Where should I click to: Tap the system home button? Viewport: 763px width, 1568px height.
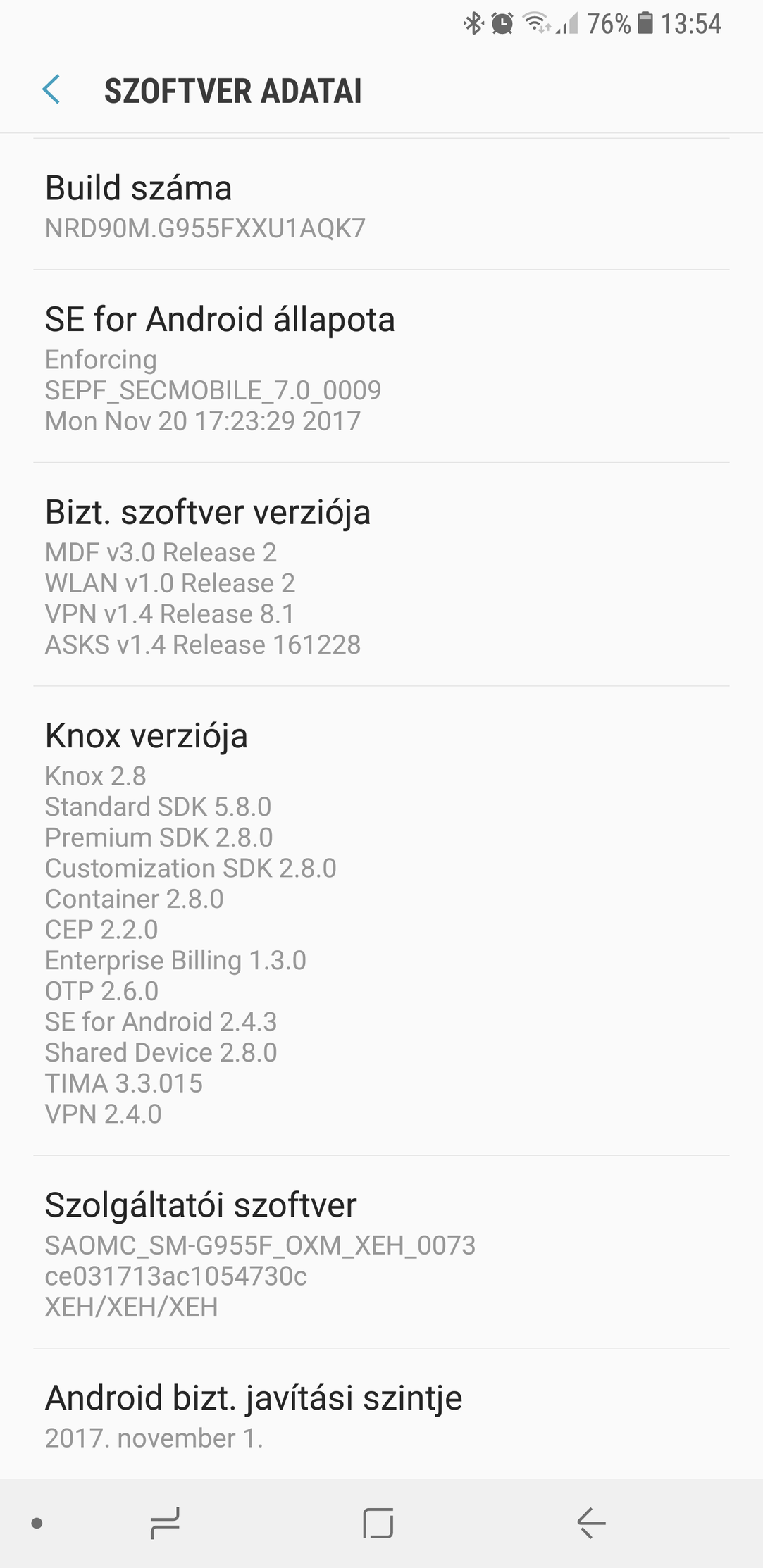coord(378,1524)
